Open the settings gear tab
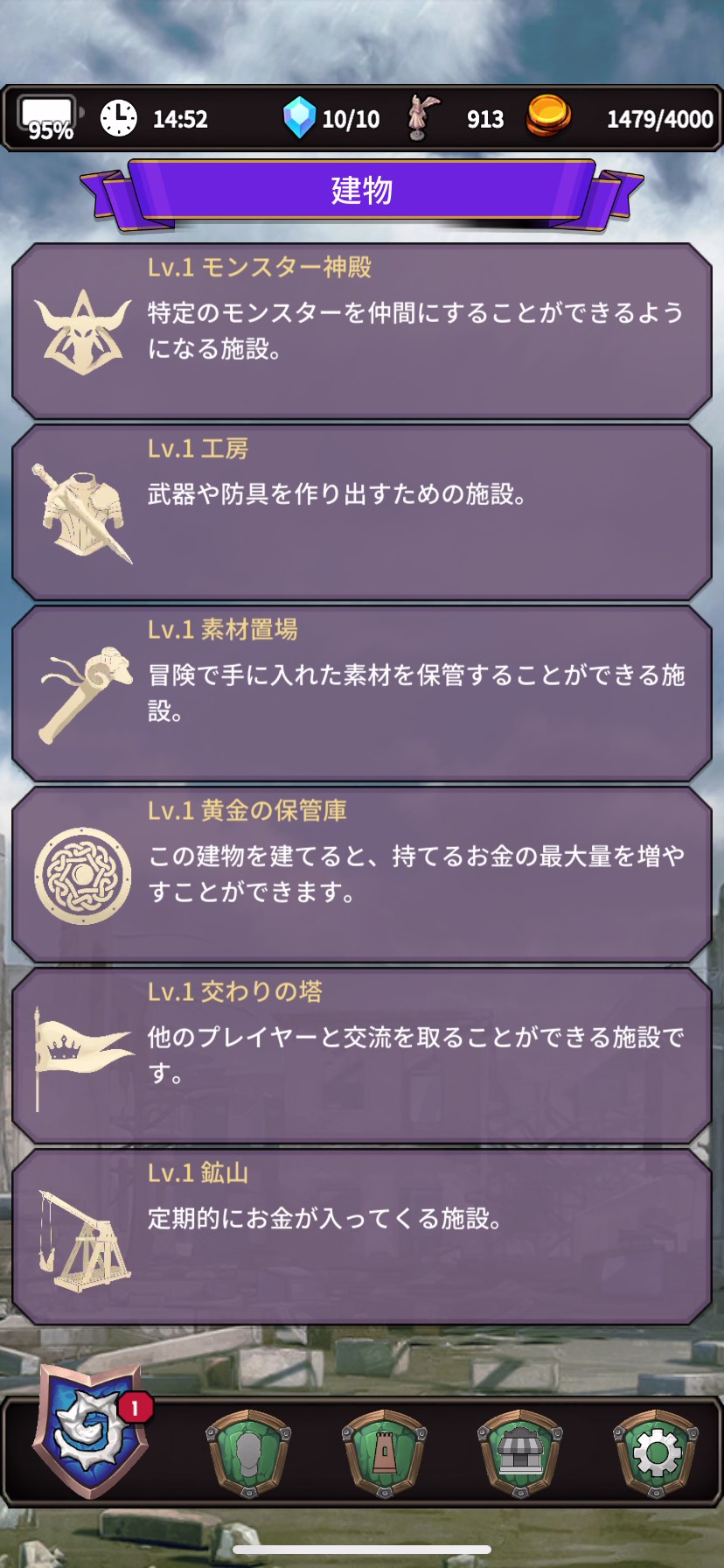This screenshot has height=1568, width=724. (656, 1453)
